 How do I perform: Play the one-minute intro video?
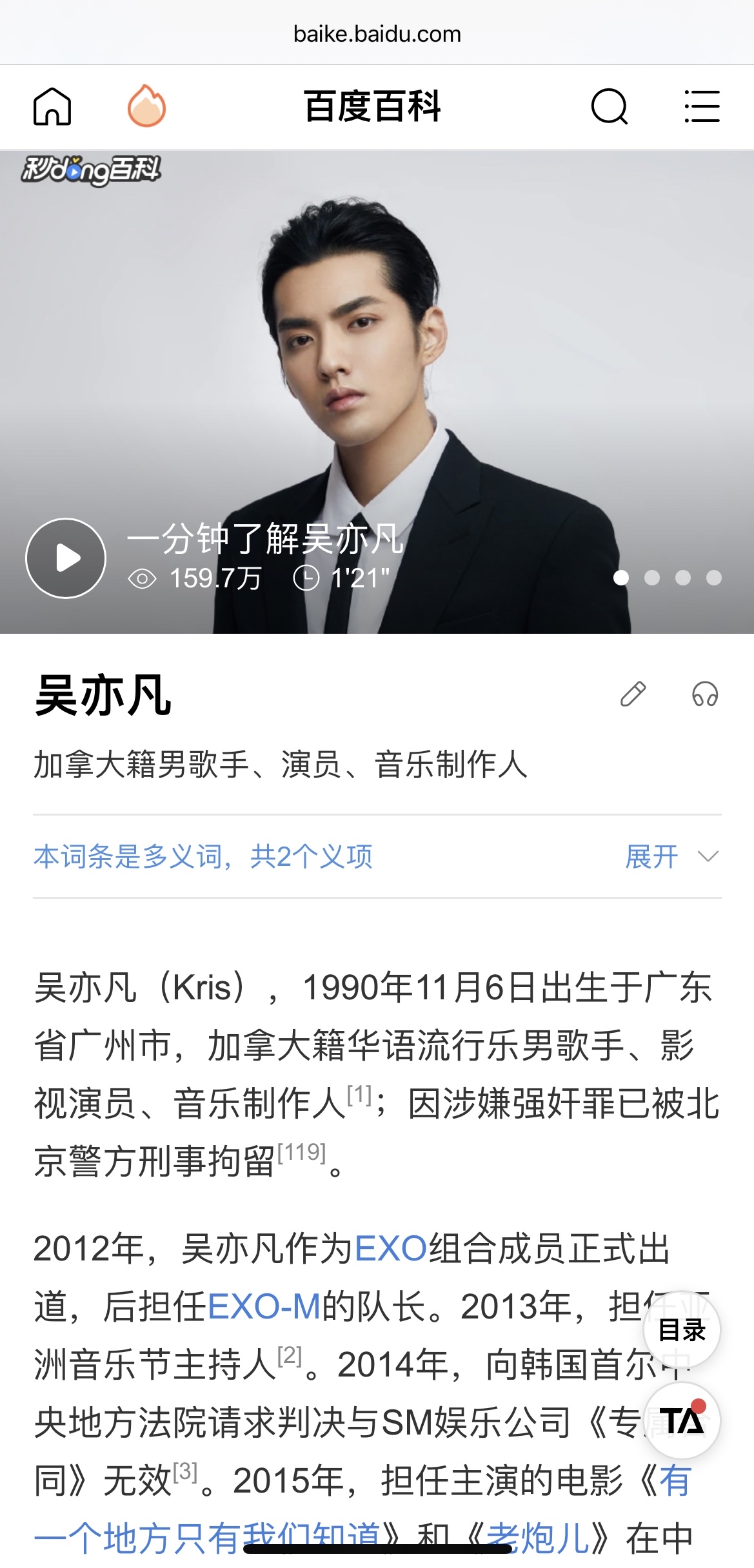tap(66, 558)
